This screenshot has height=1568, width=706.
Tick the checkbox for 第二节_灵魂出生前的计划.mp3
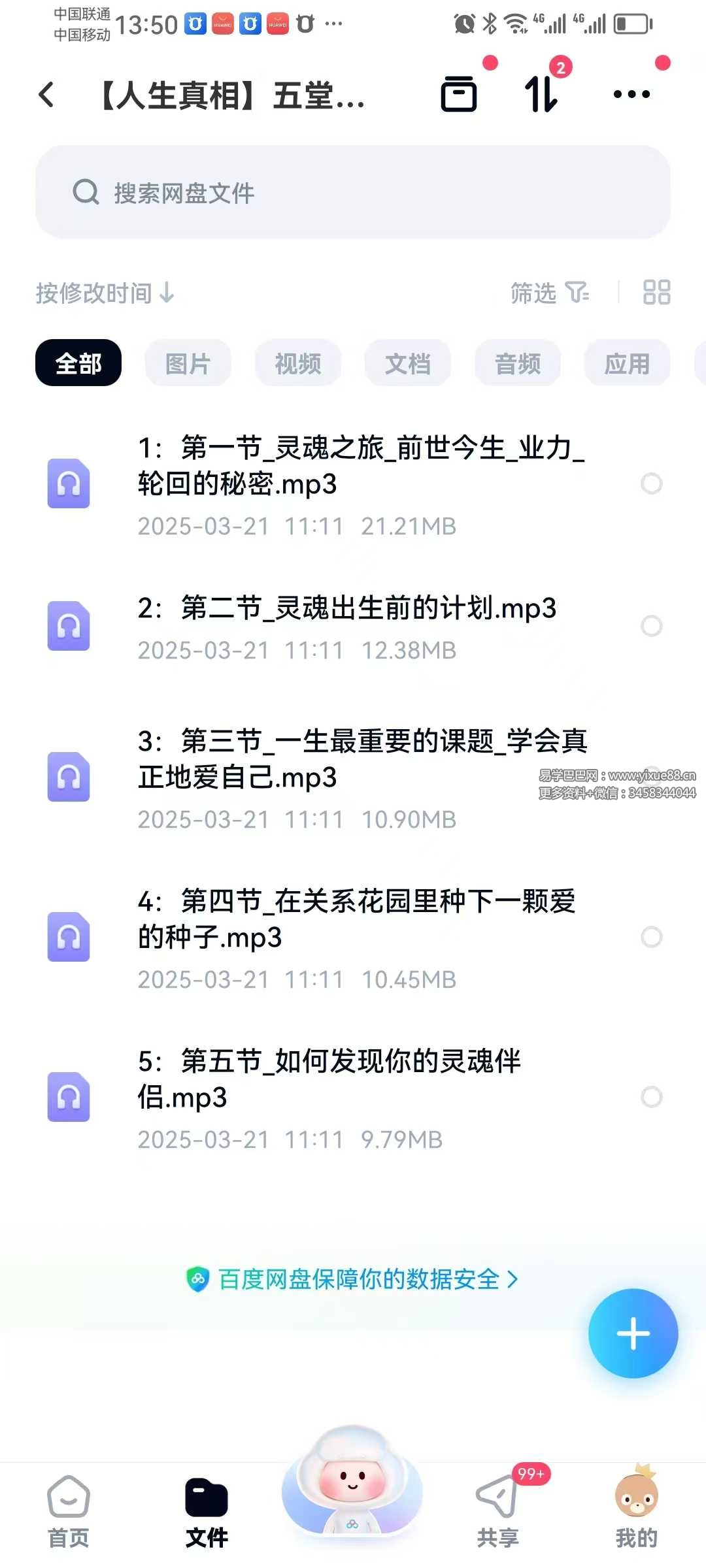(x=651, y=626)
